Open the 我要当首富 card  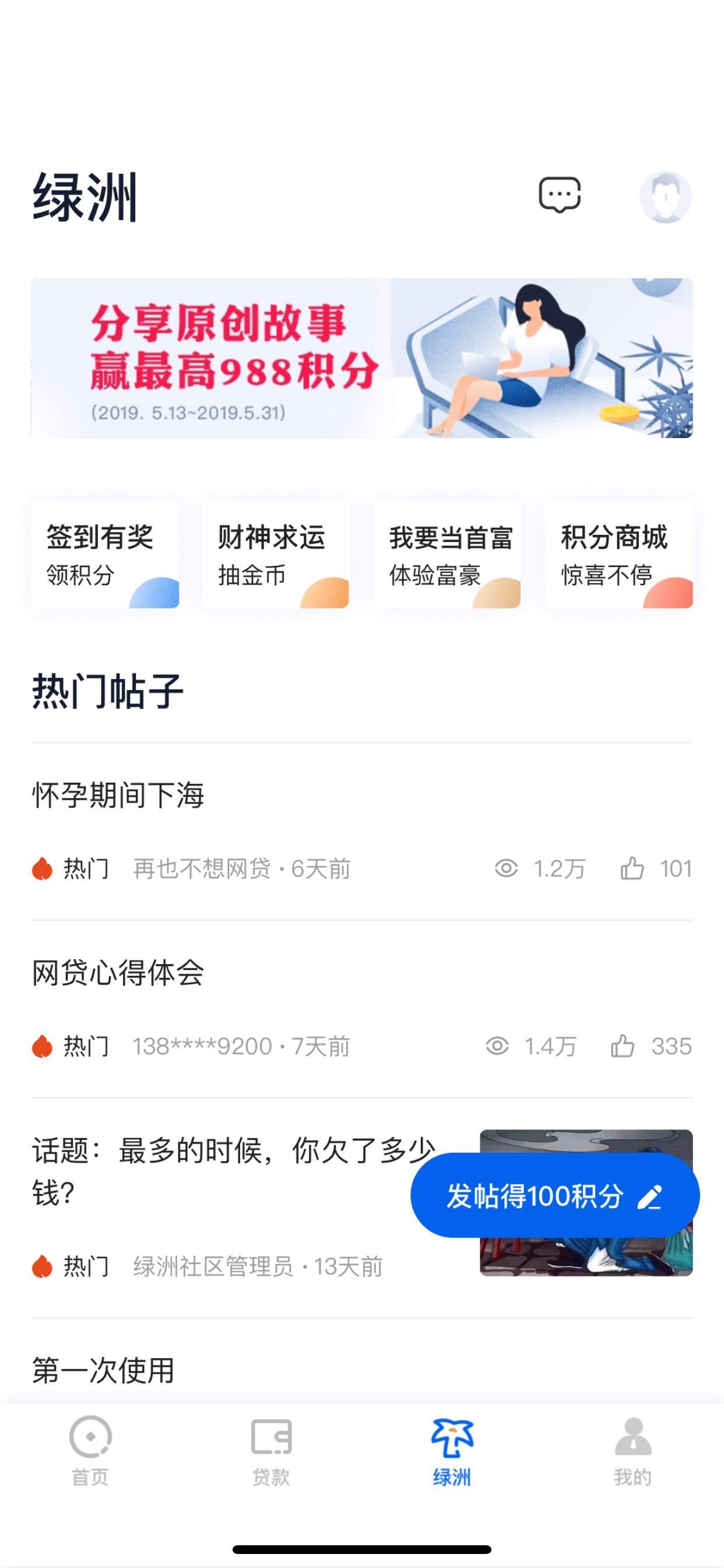point(448,555)
